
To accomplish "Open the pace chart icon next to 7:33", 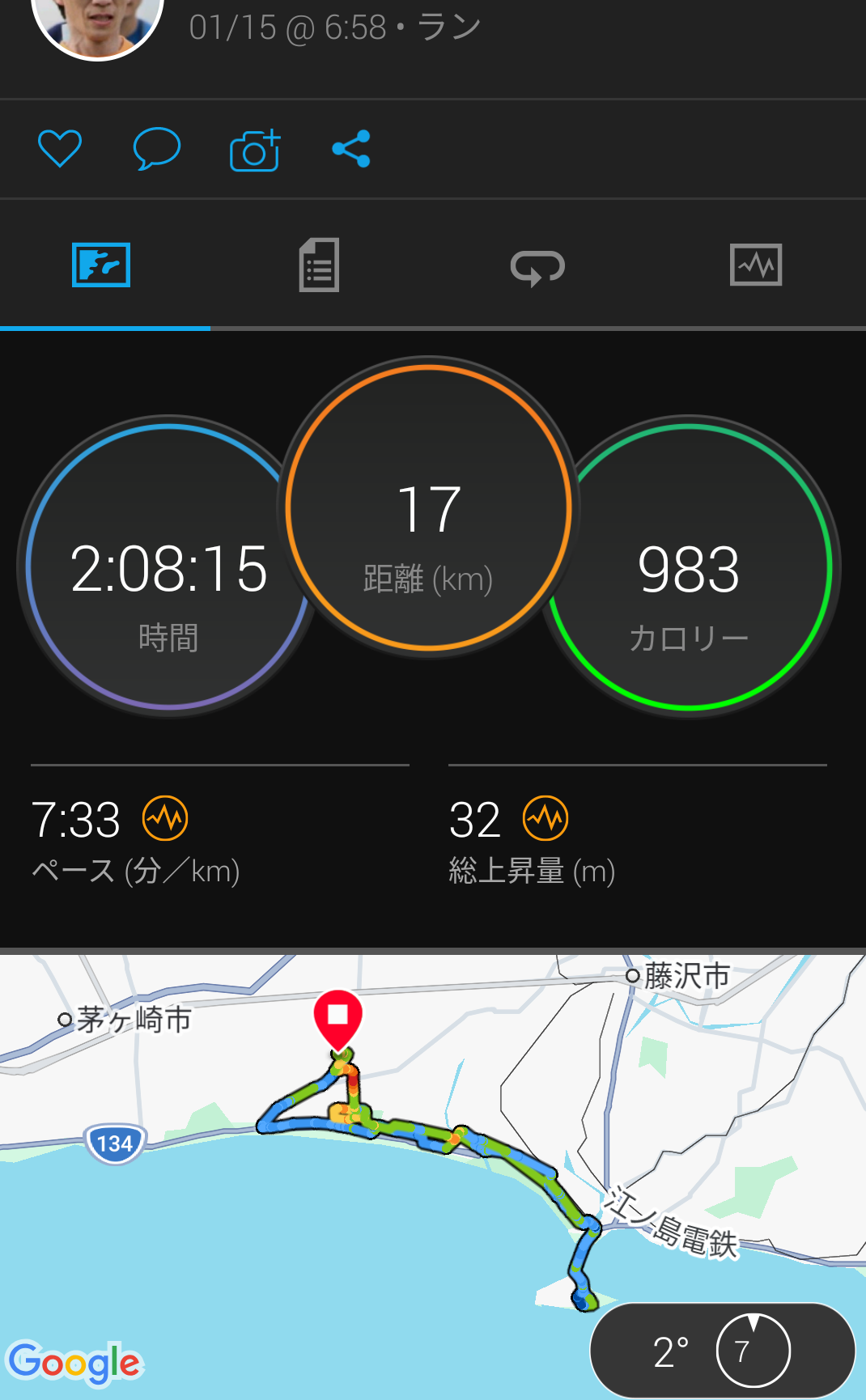I will (x=165, y=818).
